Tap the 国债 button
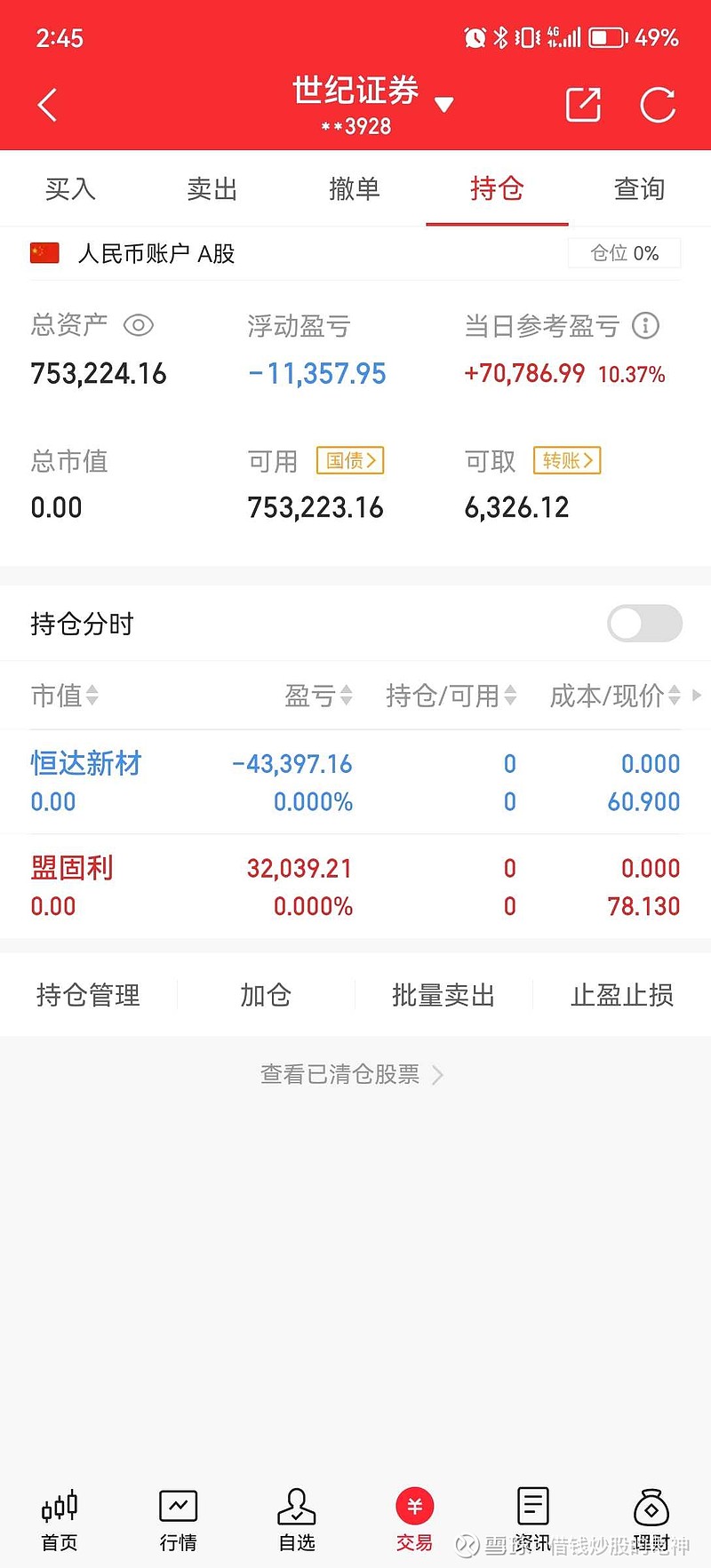Viewport: 711px width, 1568px height. pos(350,460)
